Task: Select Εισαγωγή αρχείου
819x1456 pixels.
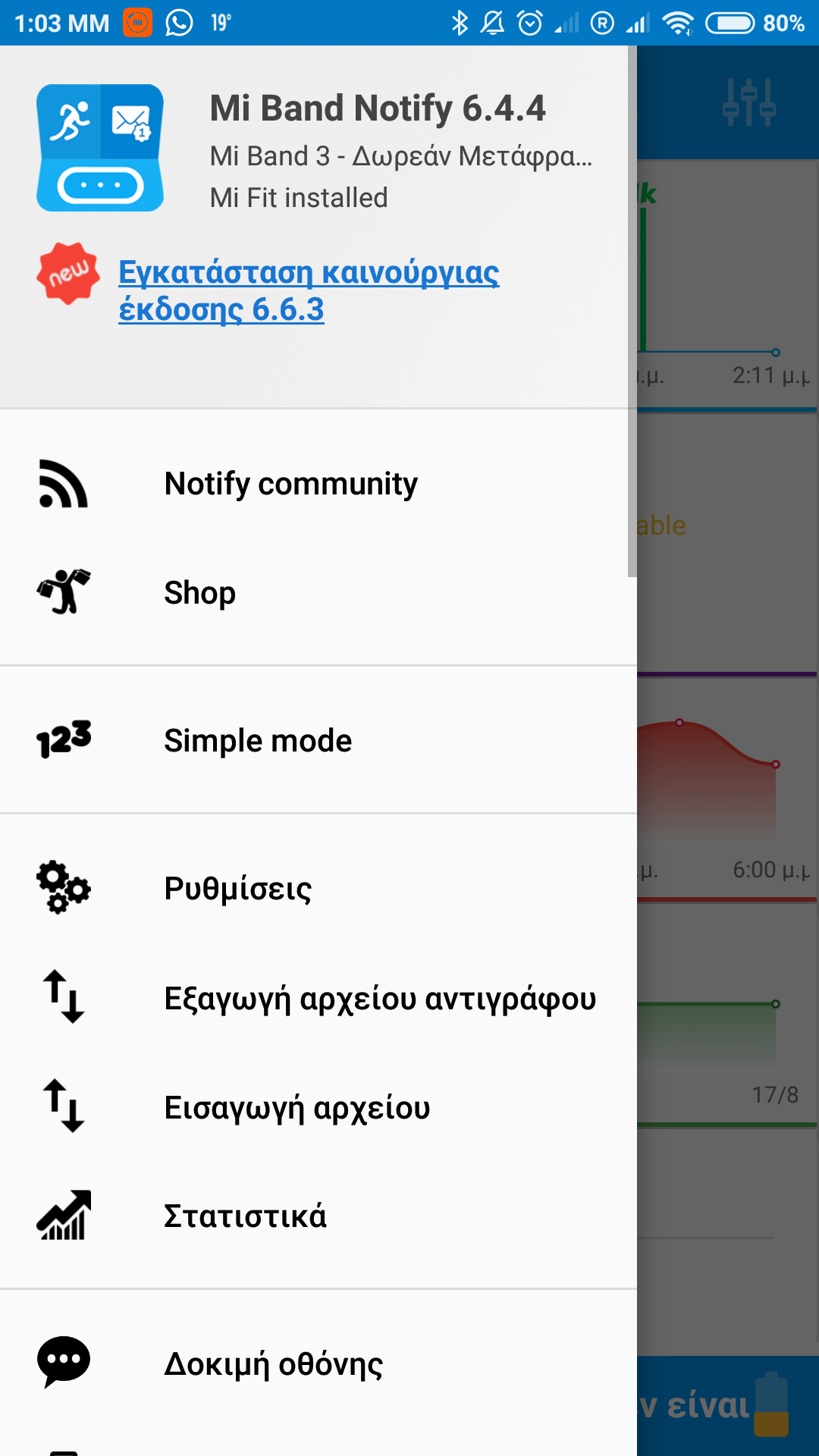Action: (x=297, y=1108)
